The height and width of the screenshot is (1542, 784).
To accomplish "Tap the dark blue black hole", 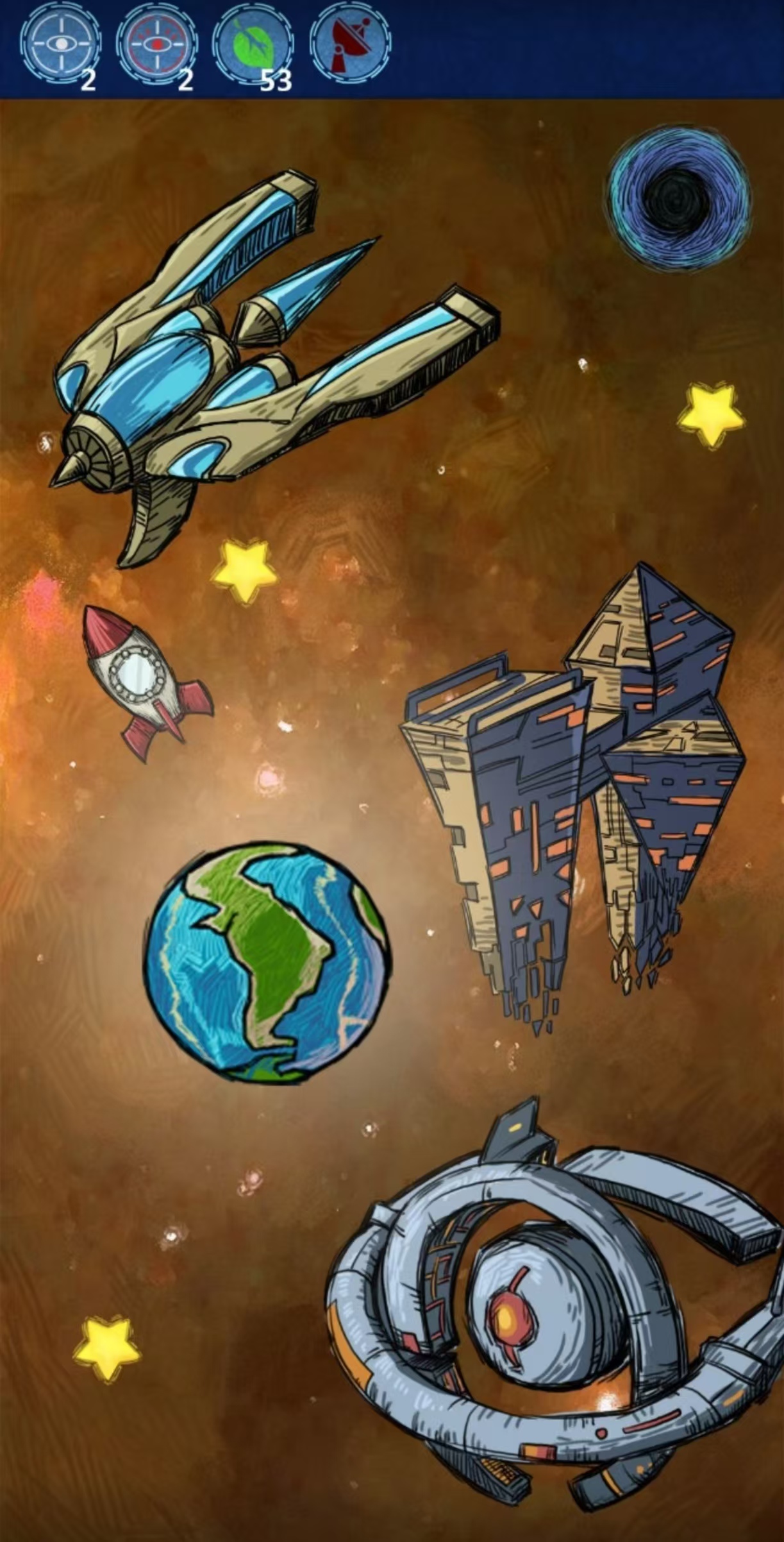I will (678, 196).
